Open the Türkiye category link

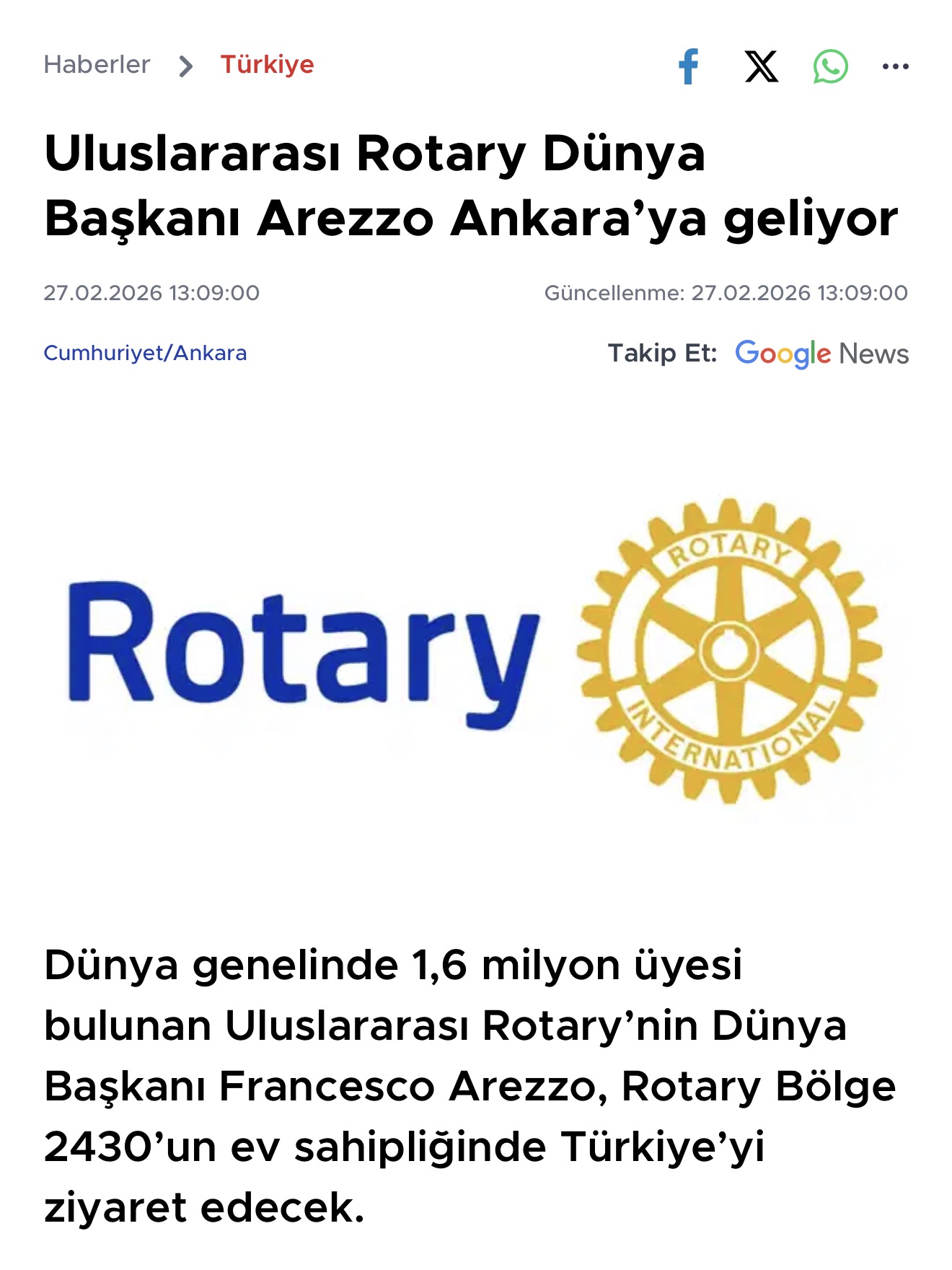pos(267,65)
